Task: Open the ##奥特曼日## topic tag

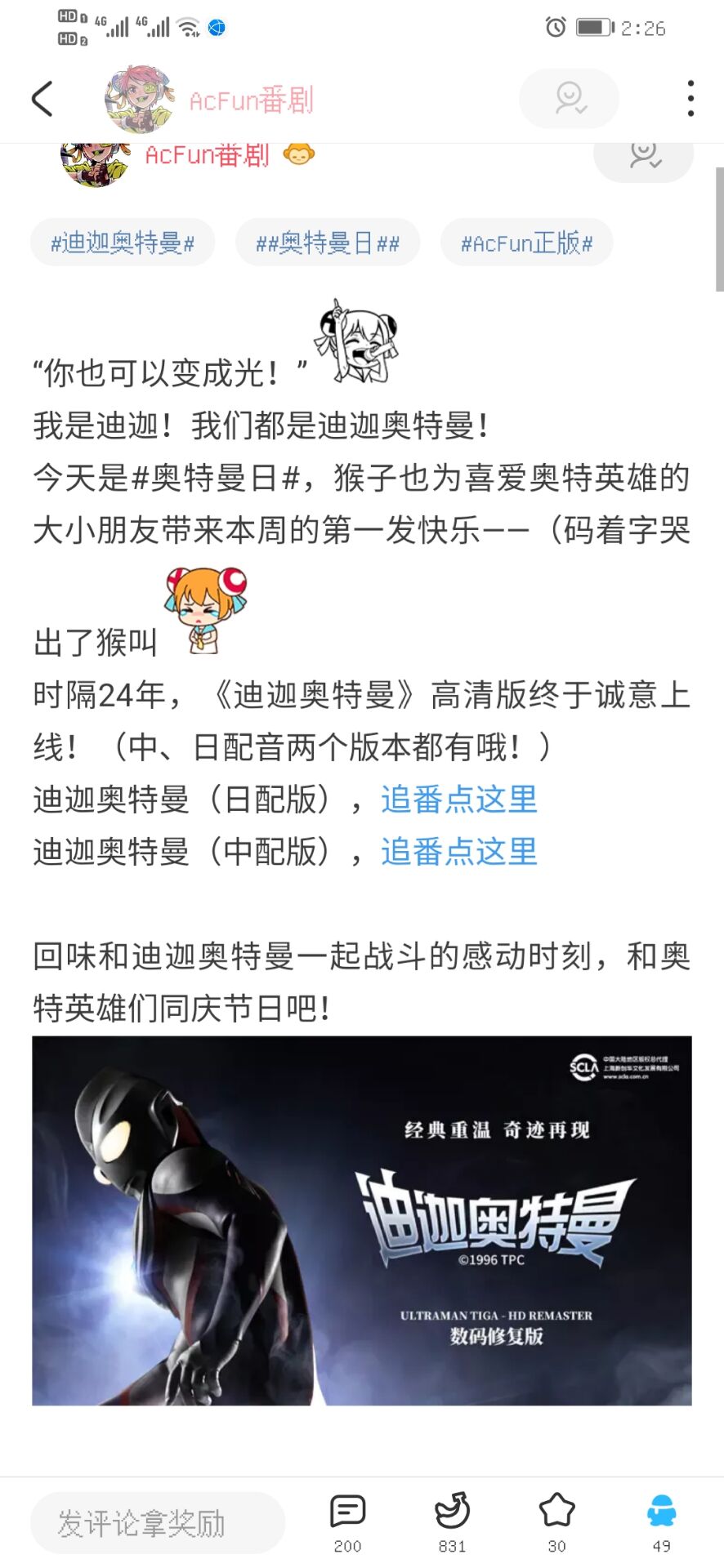Action: pos(328,243)
